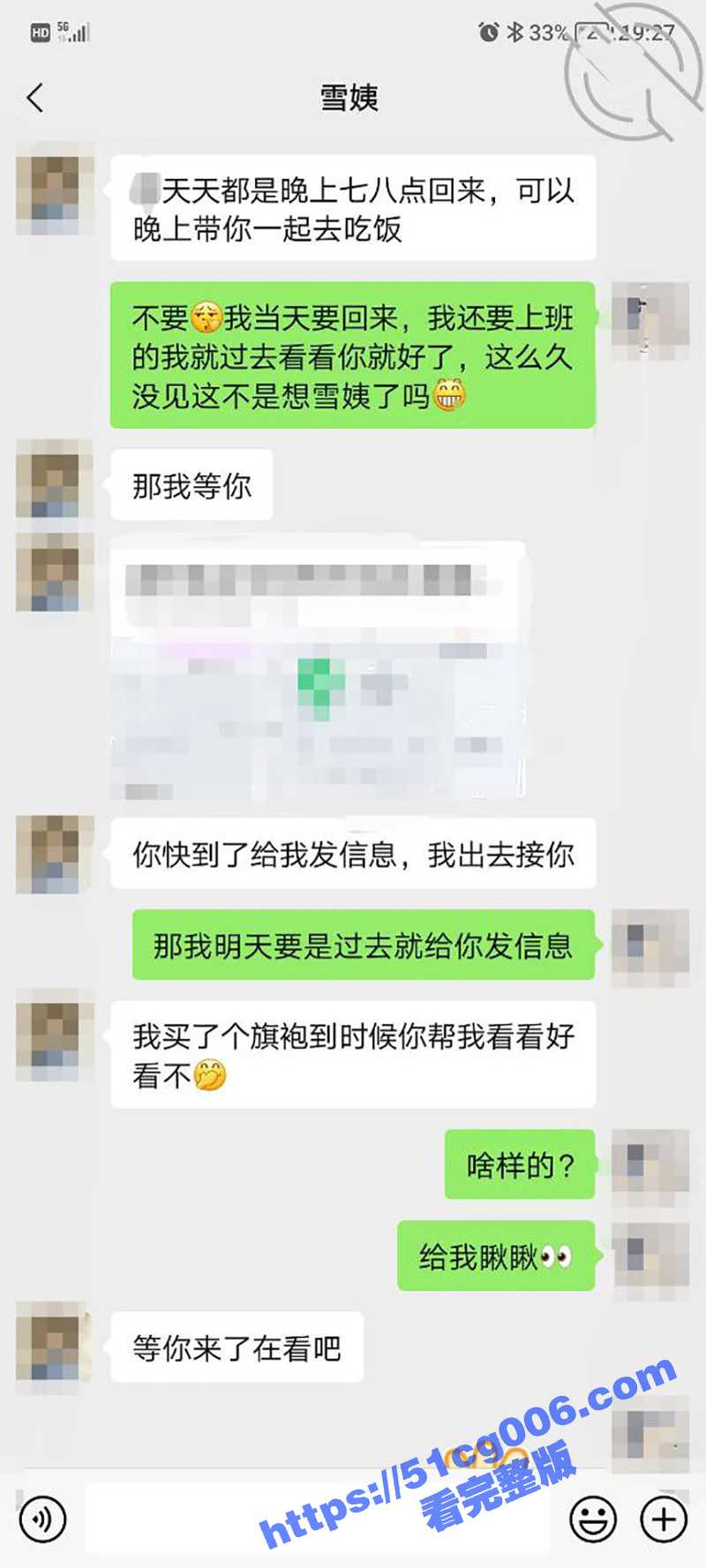Open the plus attachment menu

pos(664,1519)
